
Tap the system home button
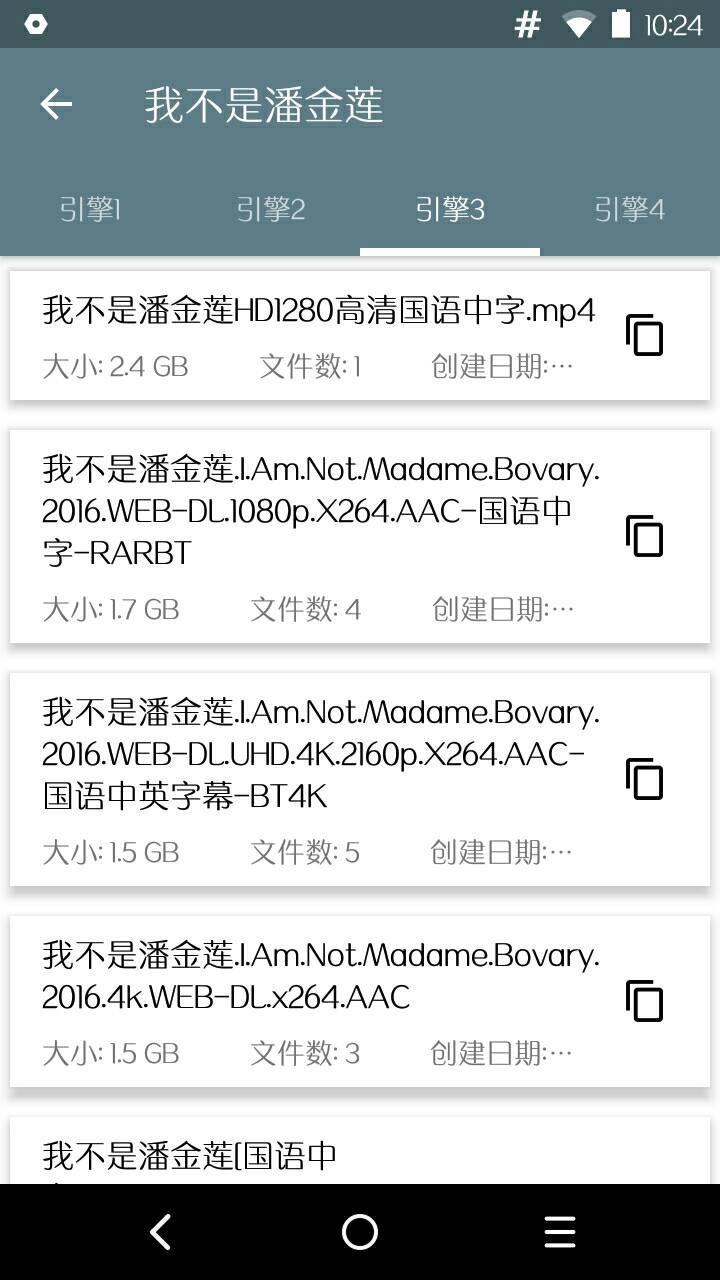[360, 1232]
